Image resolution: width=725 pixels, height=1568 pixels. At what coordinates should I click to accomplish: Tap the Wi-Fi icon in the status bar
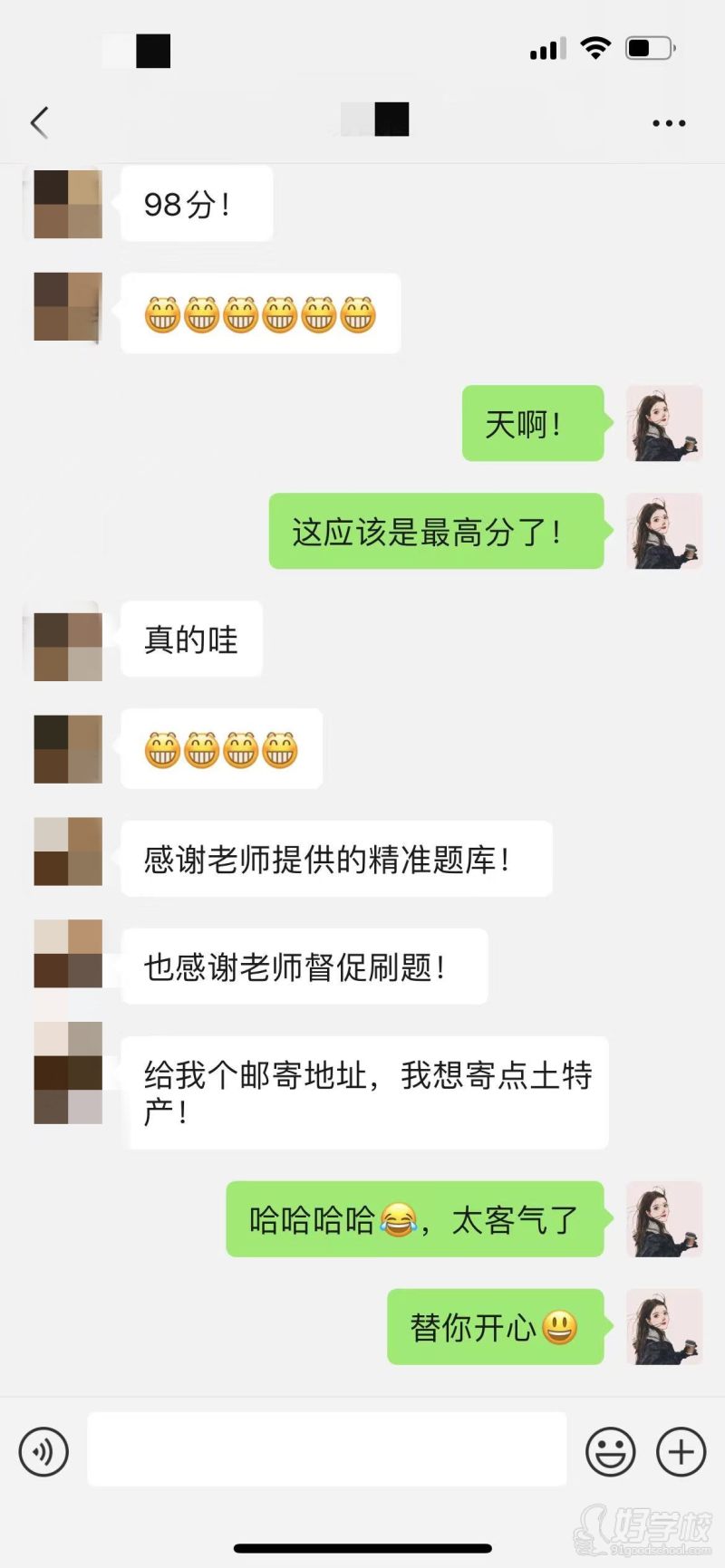595,47
